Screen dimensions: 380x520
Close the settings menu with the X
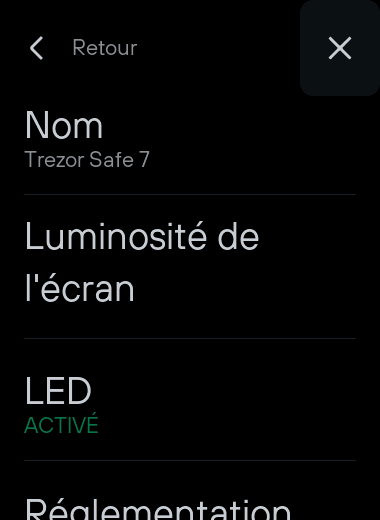click(340, 48)
